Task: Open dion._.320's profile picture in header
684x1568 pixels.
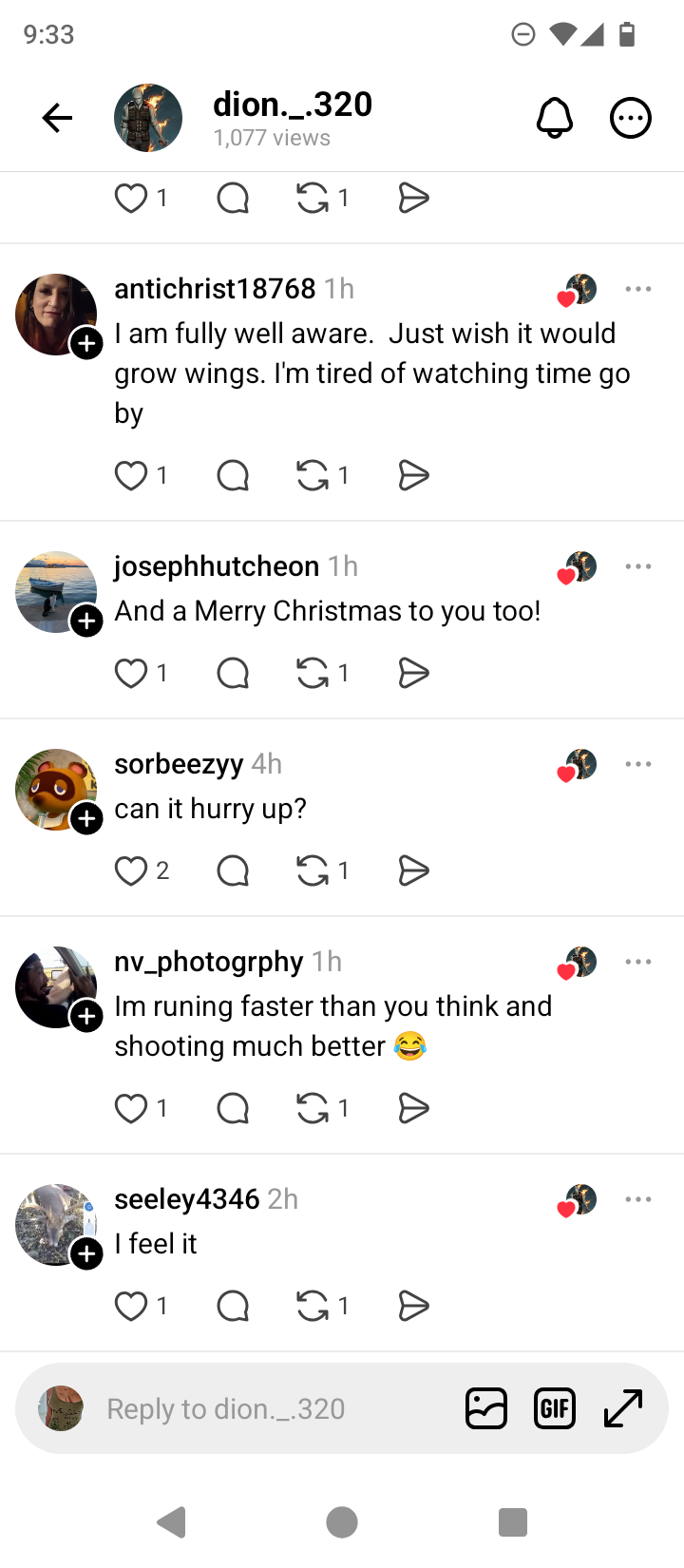Action: pos(148,118)
